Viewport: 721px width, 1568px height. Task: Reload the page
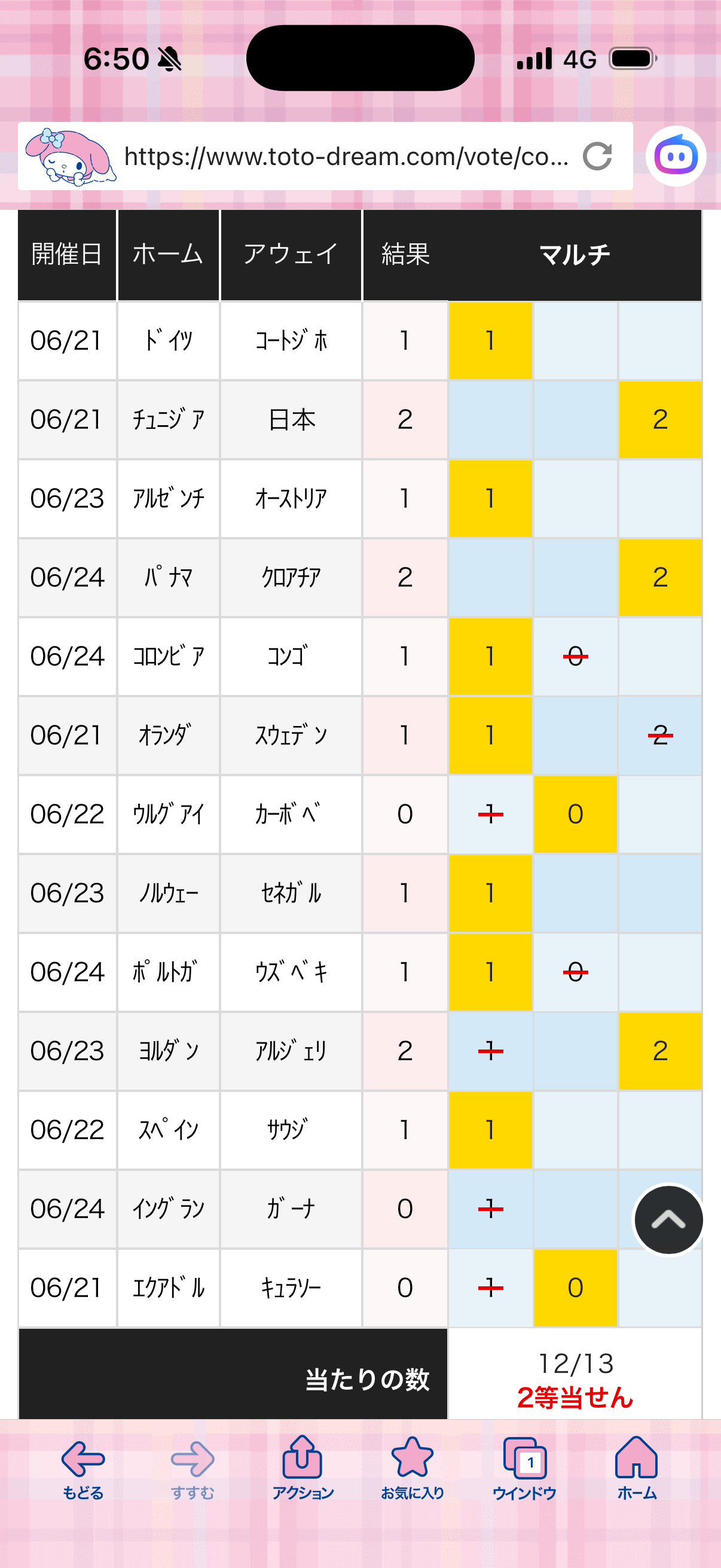[x=597, y=157]
